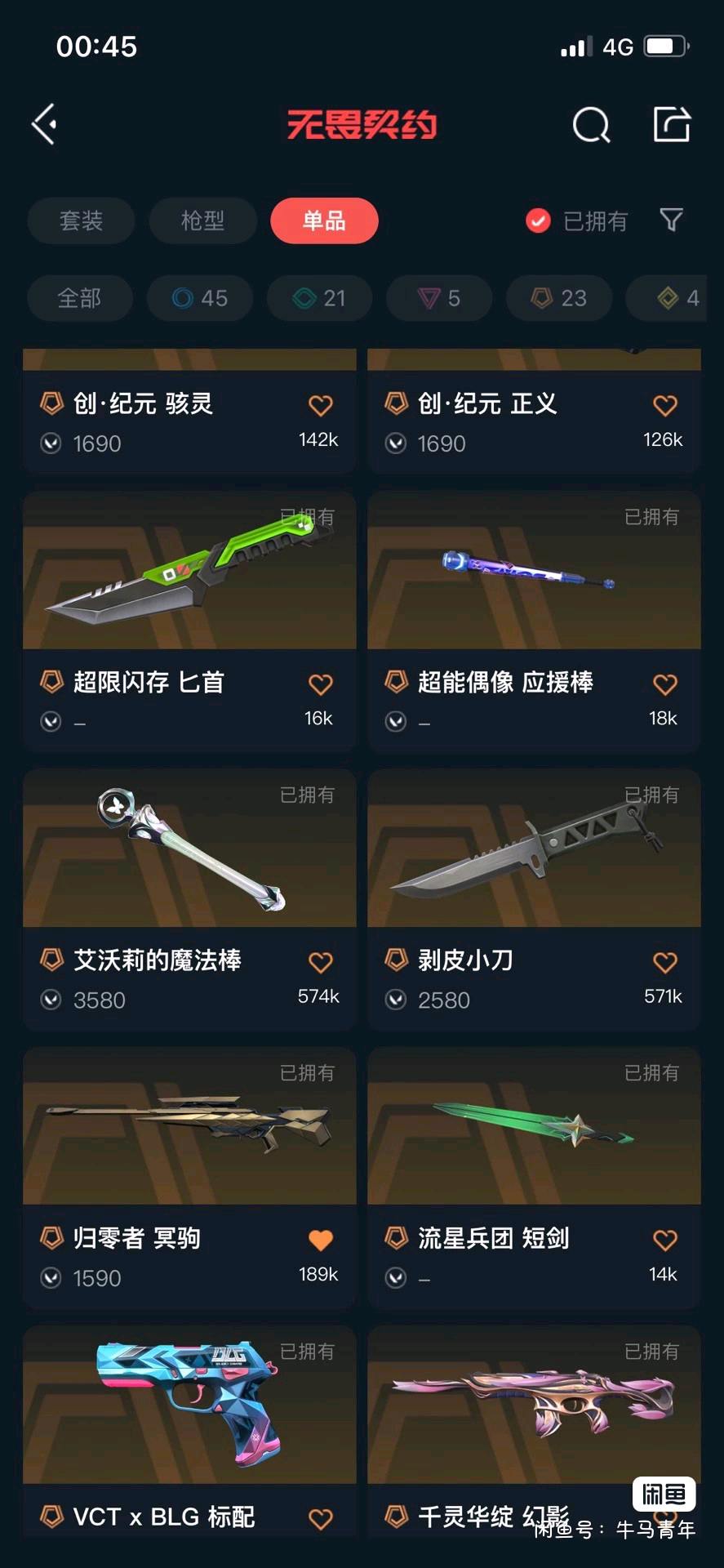Switch to the 枪型 tab
Screen dimensions: 724x1568
point(202,220)
